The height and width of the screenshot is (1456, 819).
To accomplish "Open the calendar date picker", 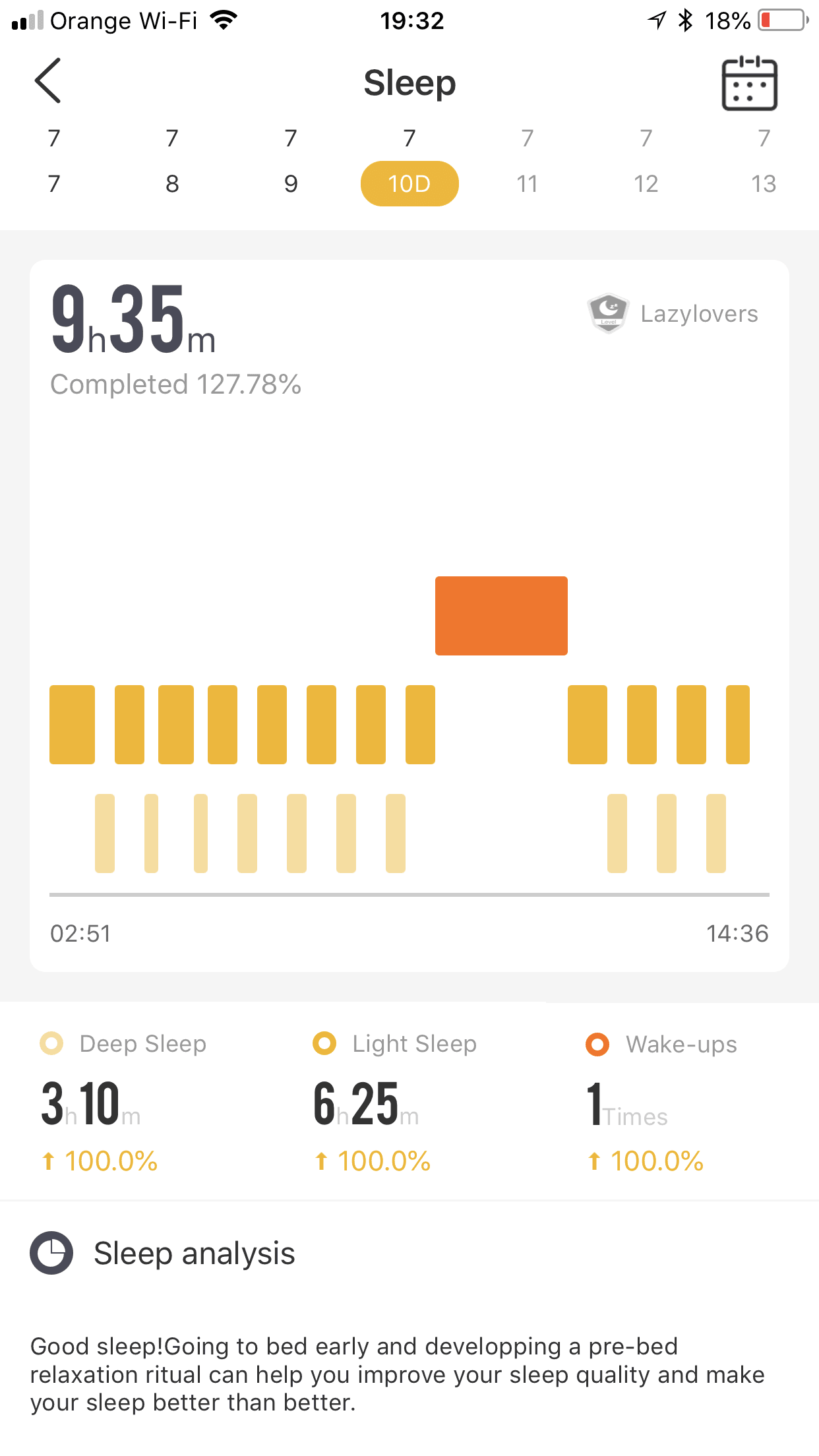I will point(749,83).
